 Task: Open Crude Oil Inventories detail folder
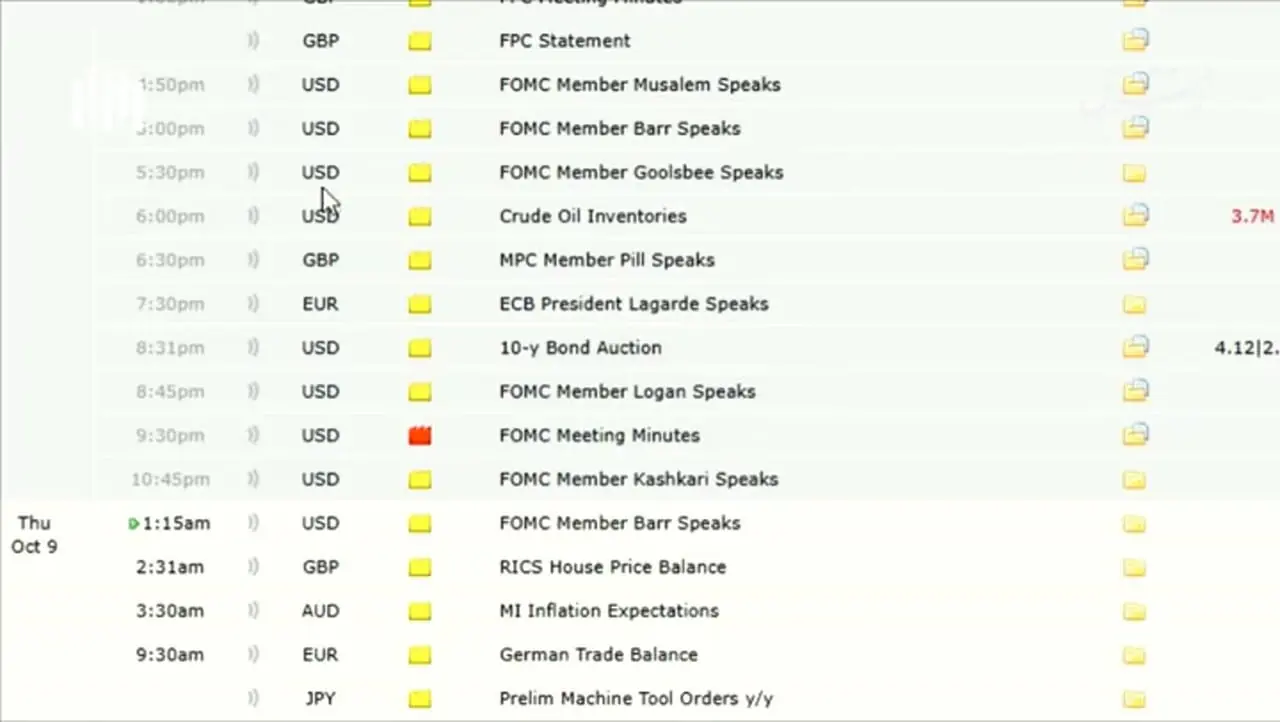click(x=1134, y=216)
